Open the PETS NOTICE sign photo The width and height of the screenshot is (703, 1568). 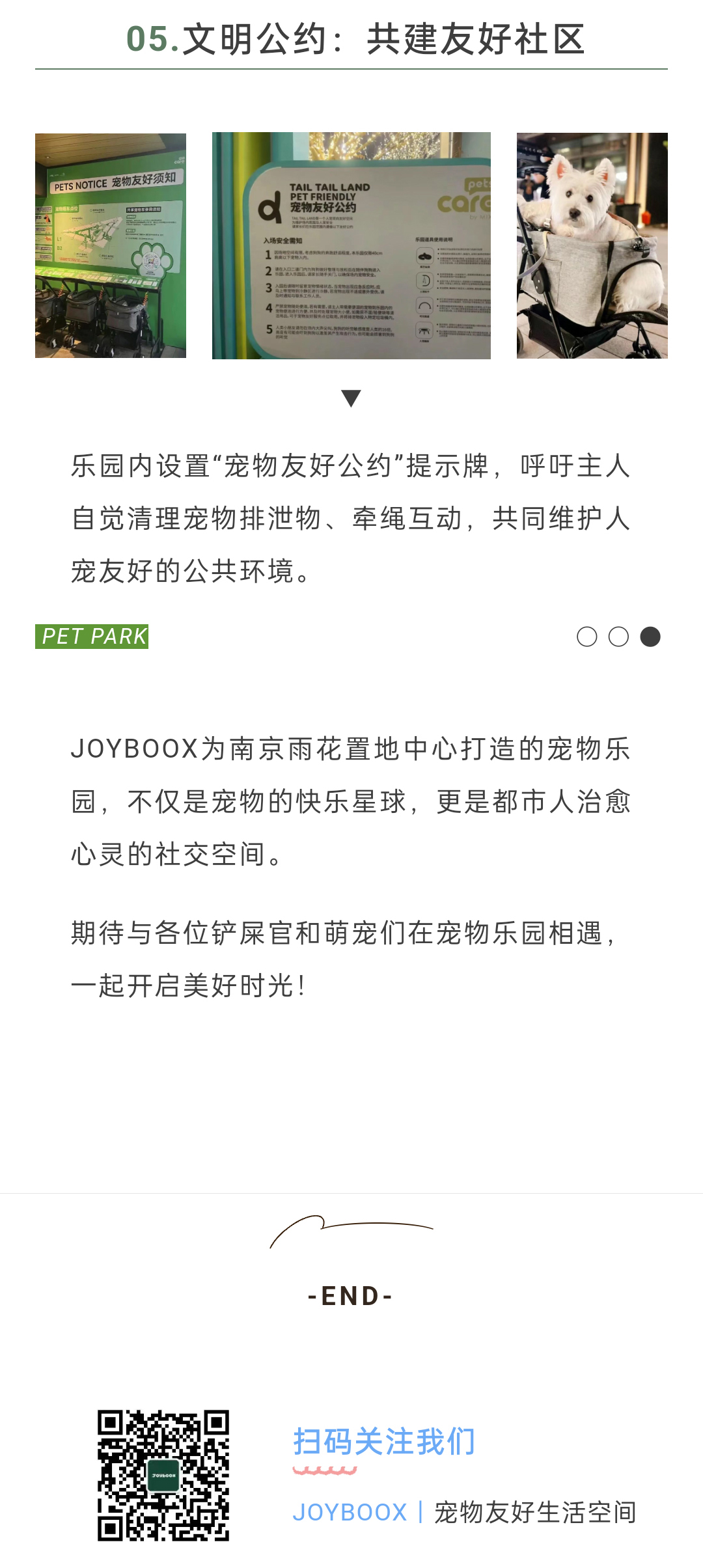point(111,245)
